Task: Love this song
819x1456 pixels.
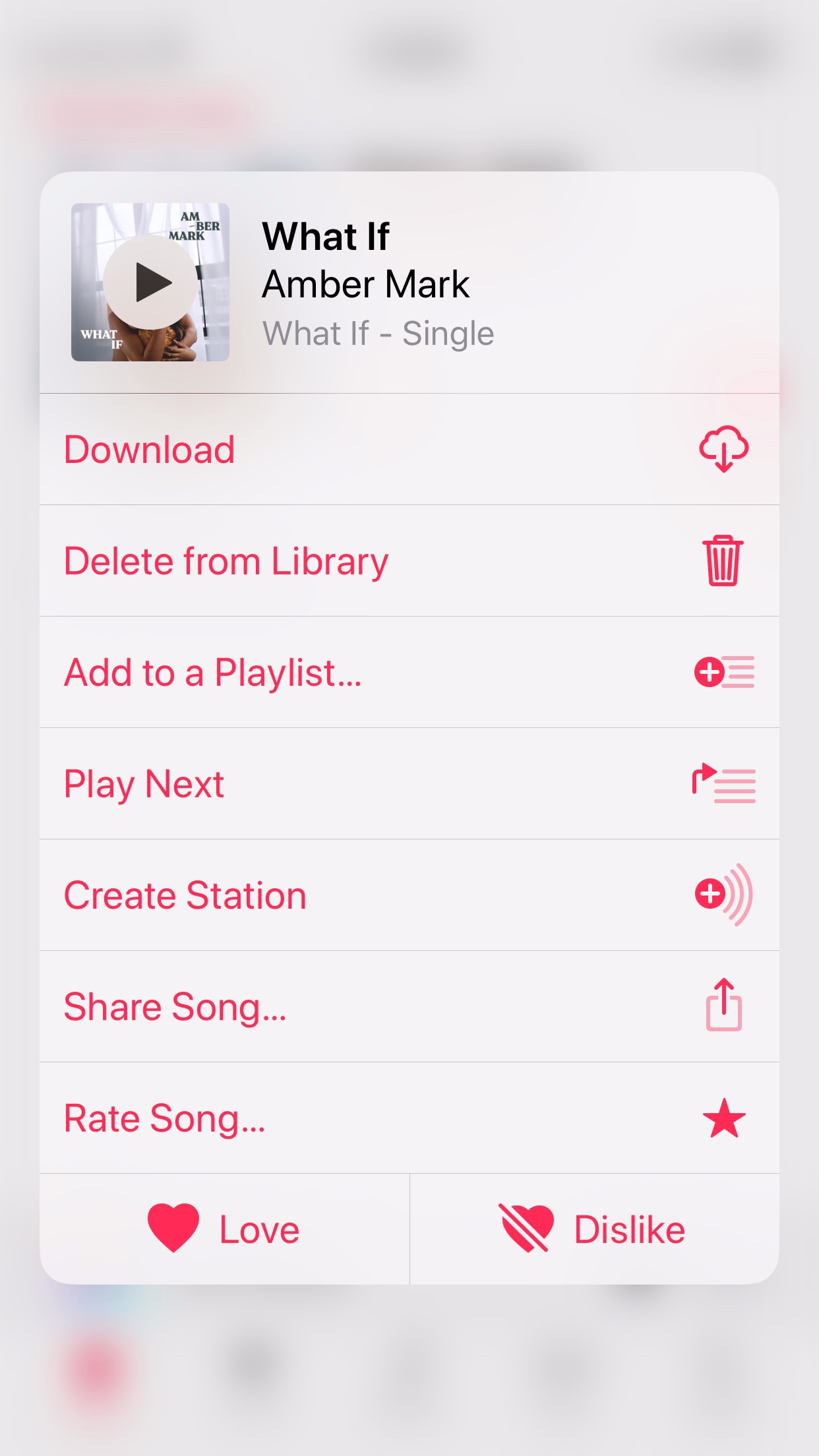Action: pos(224,1229)
